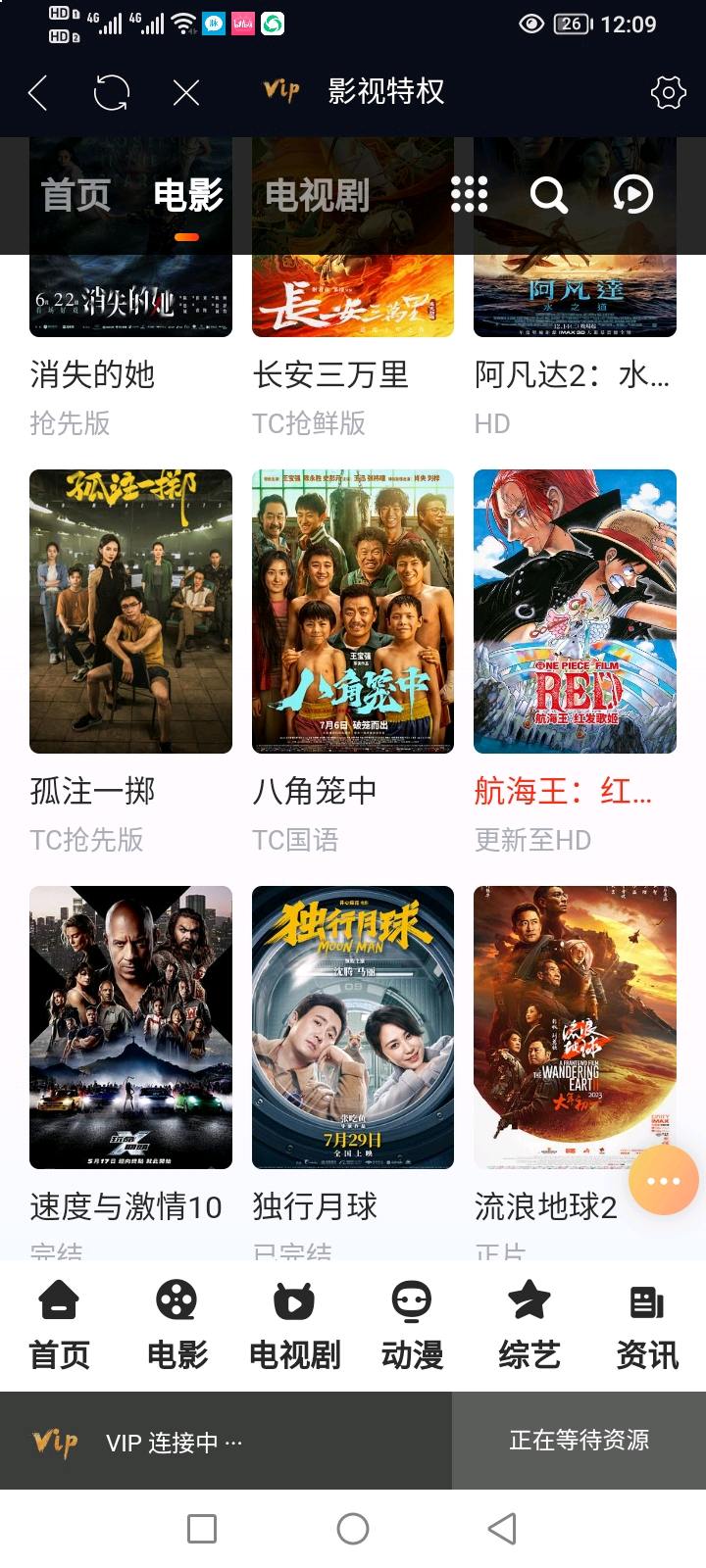
Task: Switch to the 电视剧 top tab
Action: [x=317, y=195]
